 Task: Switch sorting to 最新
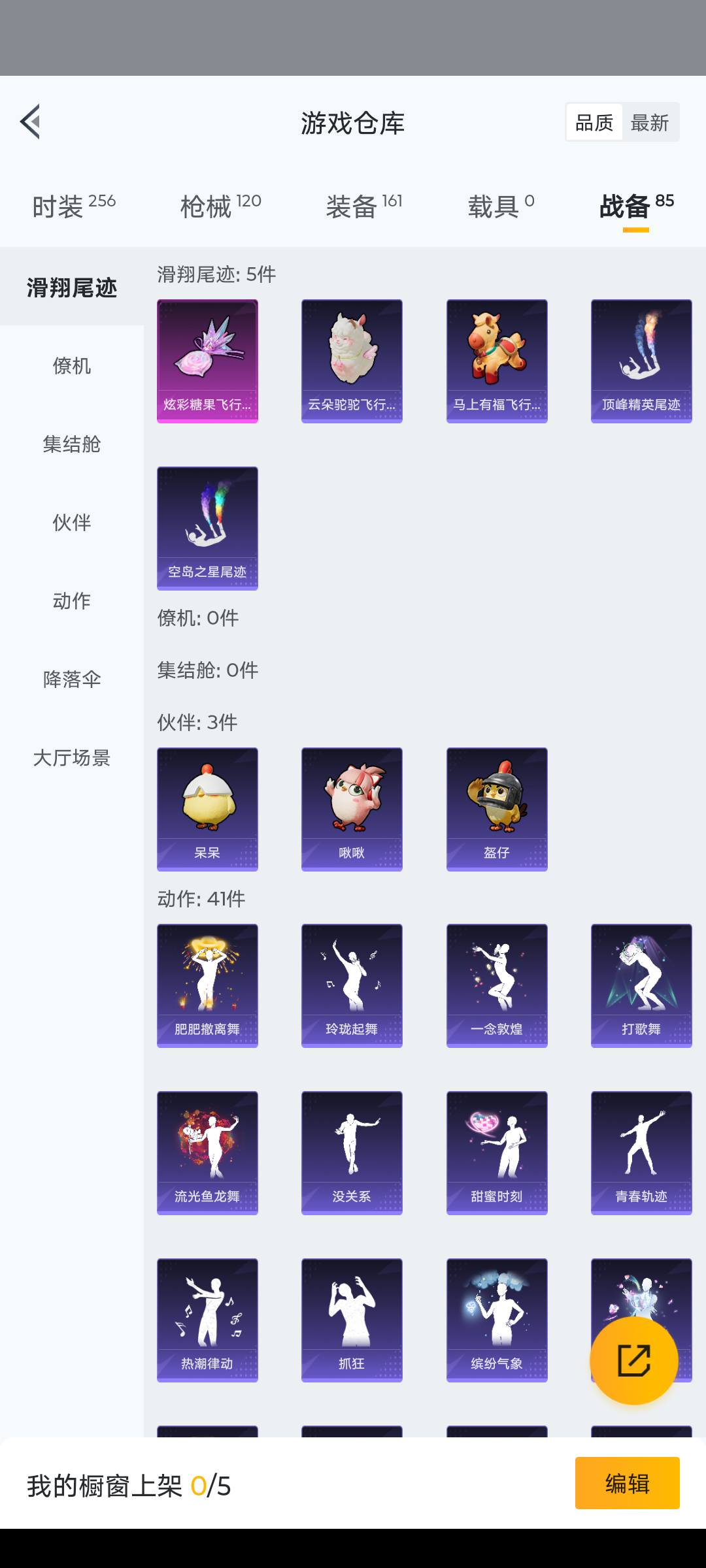(x=650, y=122)
